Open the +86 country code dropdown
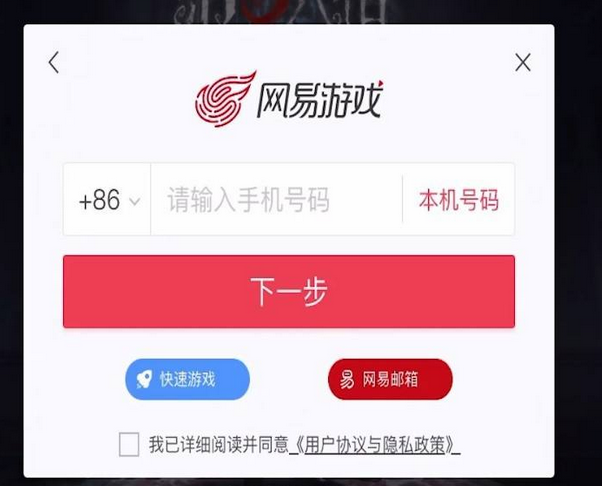The image size is (602, 486). [108, 200]
